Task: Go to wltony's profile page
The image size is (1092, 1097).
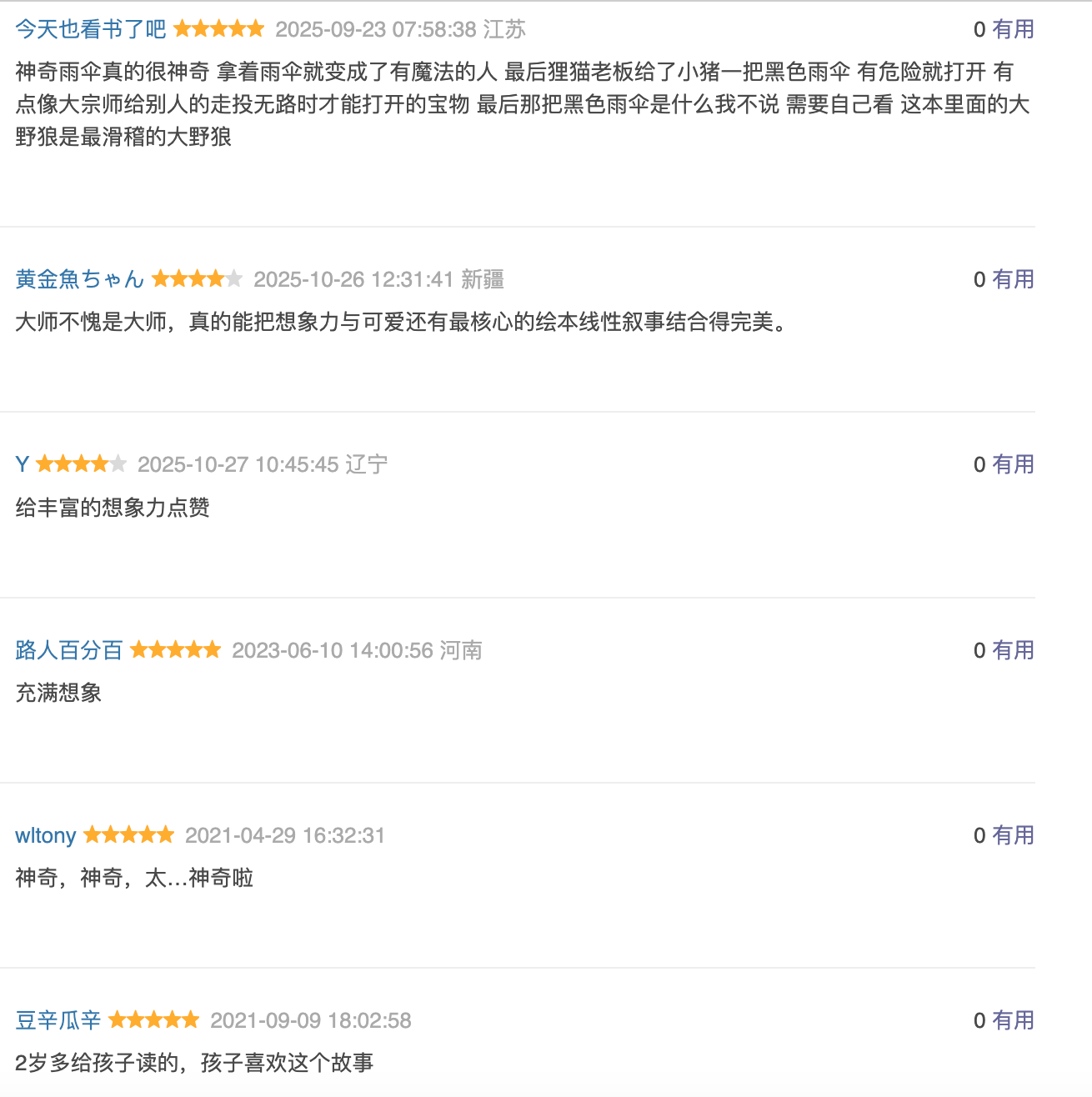Action: 46,835
